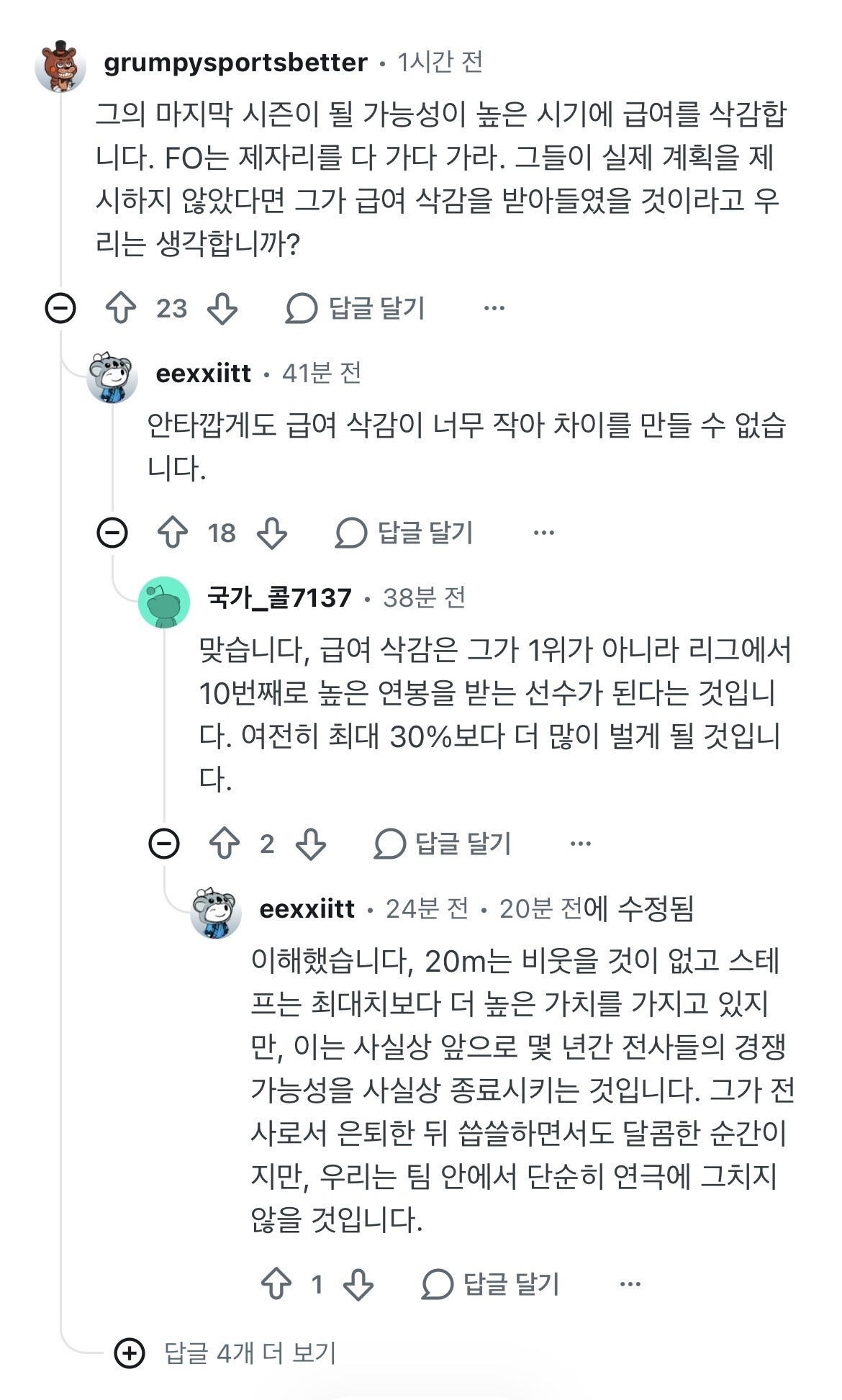Open overflow menu on grumpysportsbetter's comment

494,308
